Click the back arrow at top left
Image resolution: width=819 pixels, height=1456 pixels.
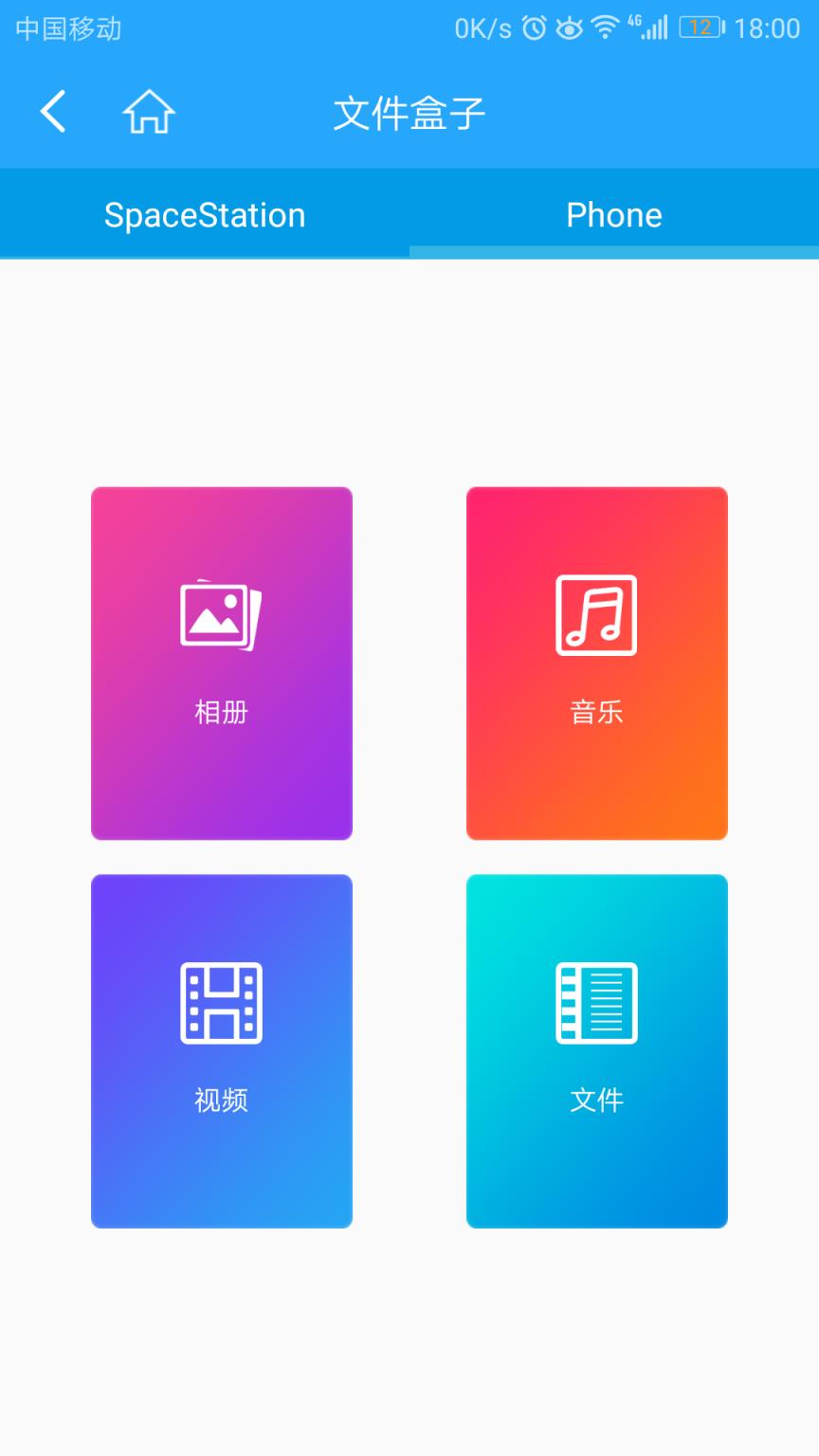[52, 111]
